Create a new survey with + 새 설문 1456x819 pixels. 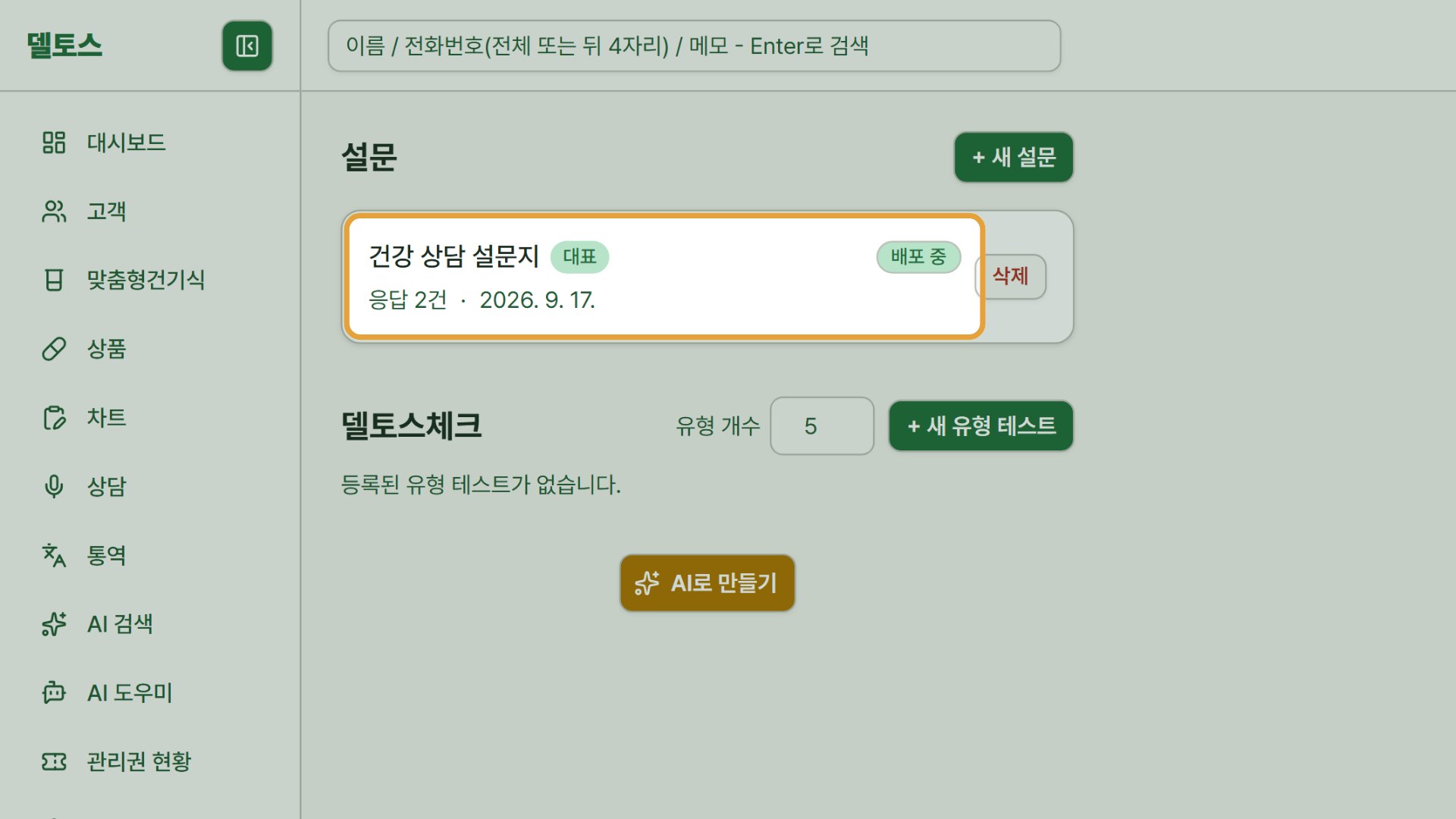[1014, 157]
